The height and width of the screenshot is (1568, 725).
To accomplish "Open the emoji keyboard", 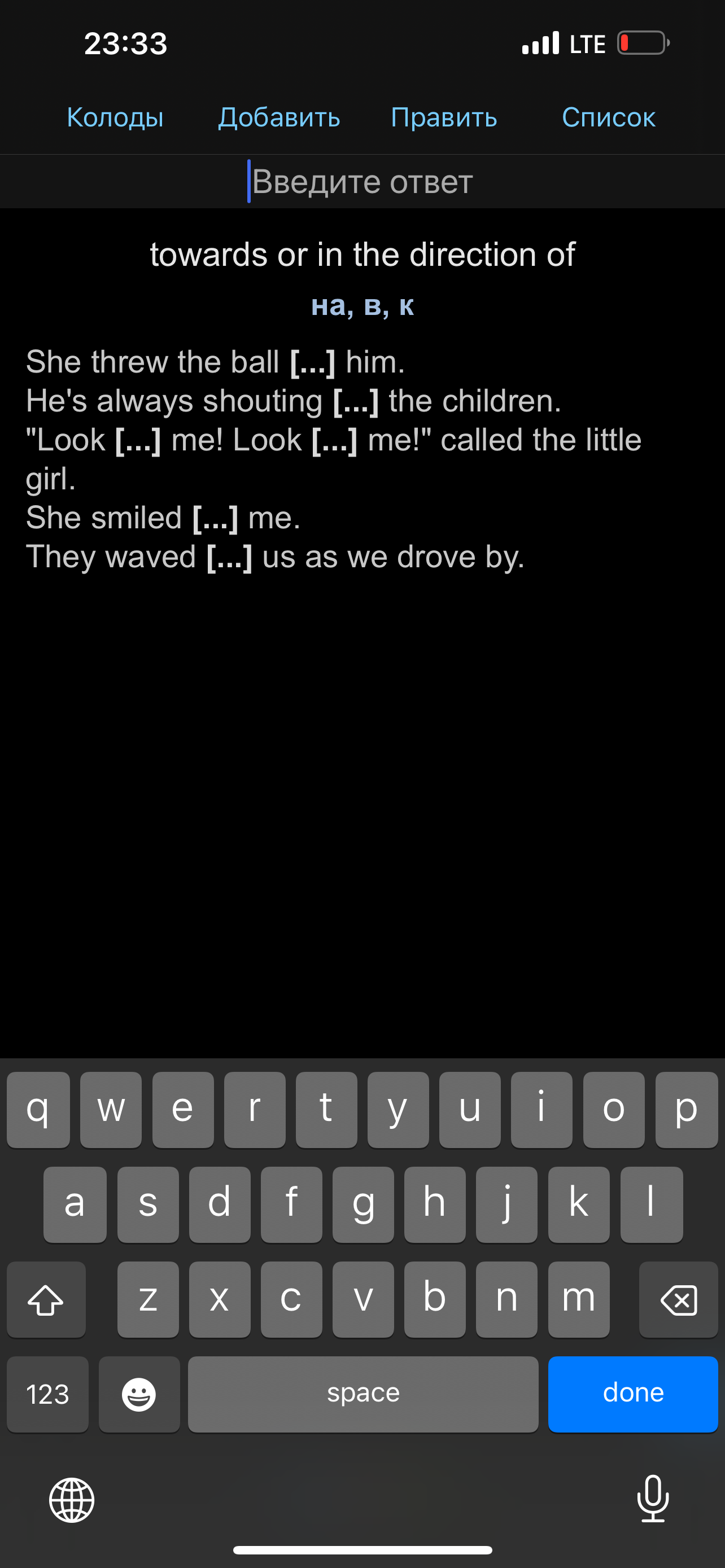I will pos(139,1393).
